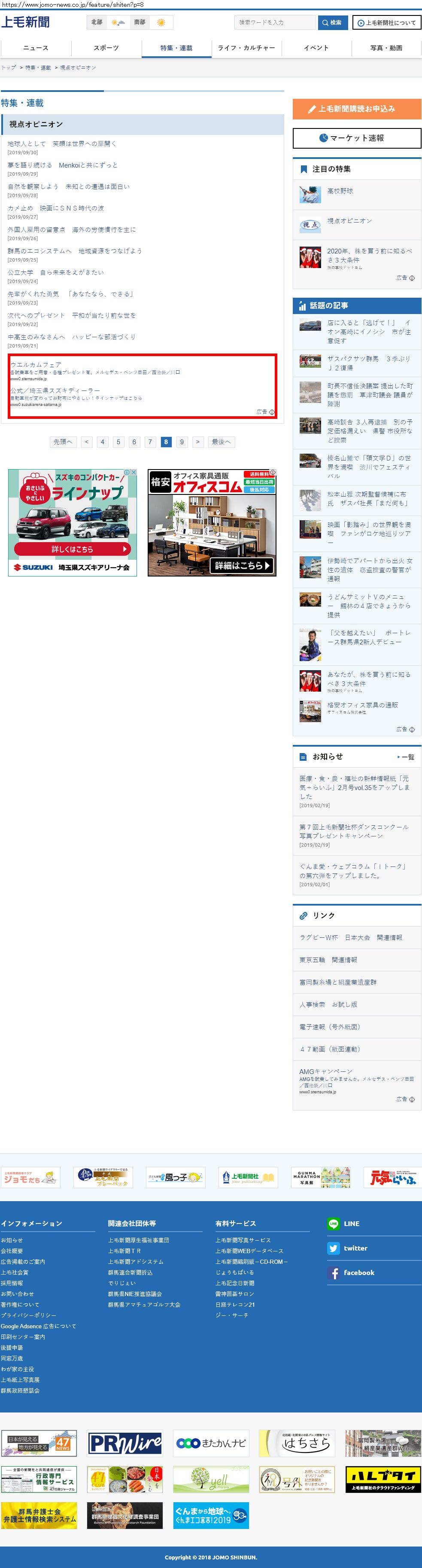Jump to 先頭へ first page

tap(63, 442)
